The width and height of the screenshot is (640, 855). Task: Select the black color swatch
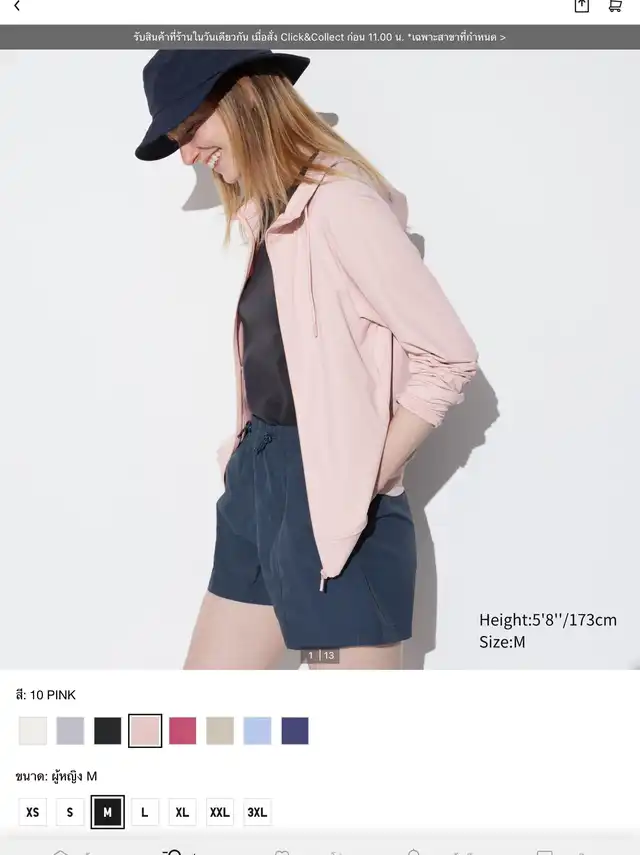(107, 731)
